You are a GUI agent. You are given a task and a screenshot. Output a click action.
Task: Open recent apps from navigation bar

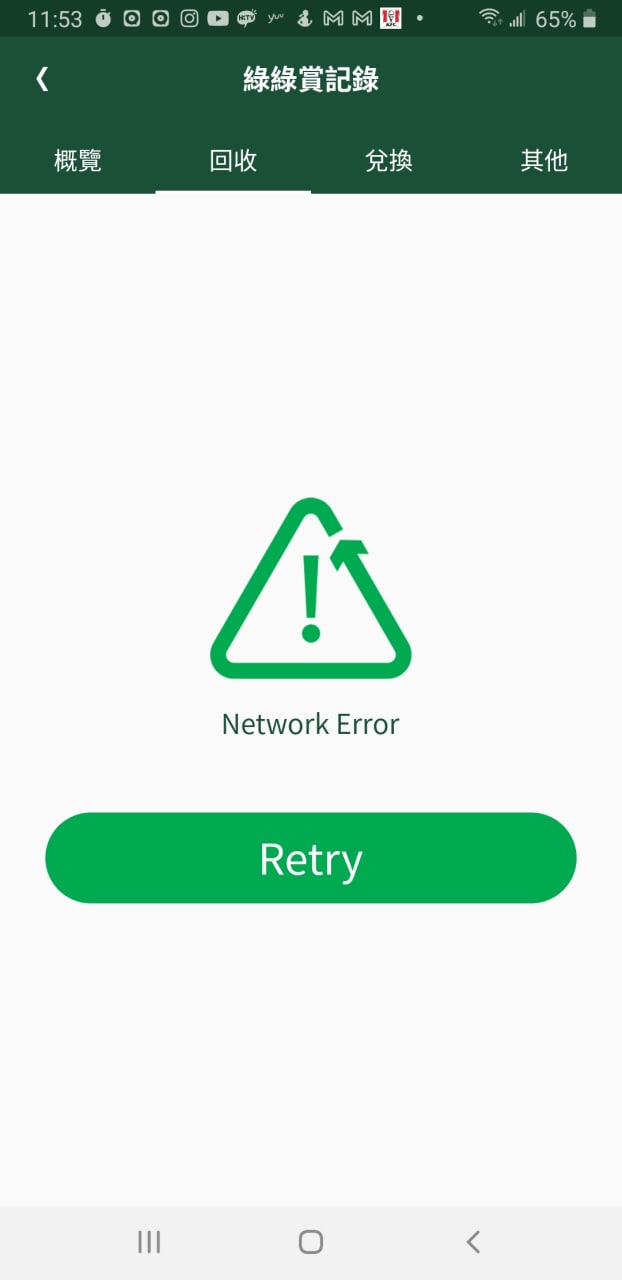tap(149, 1242)
